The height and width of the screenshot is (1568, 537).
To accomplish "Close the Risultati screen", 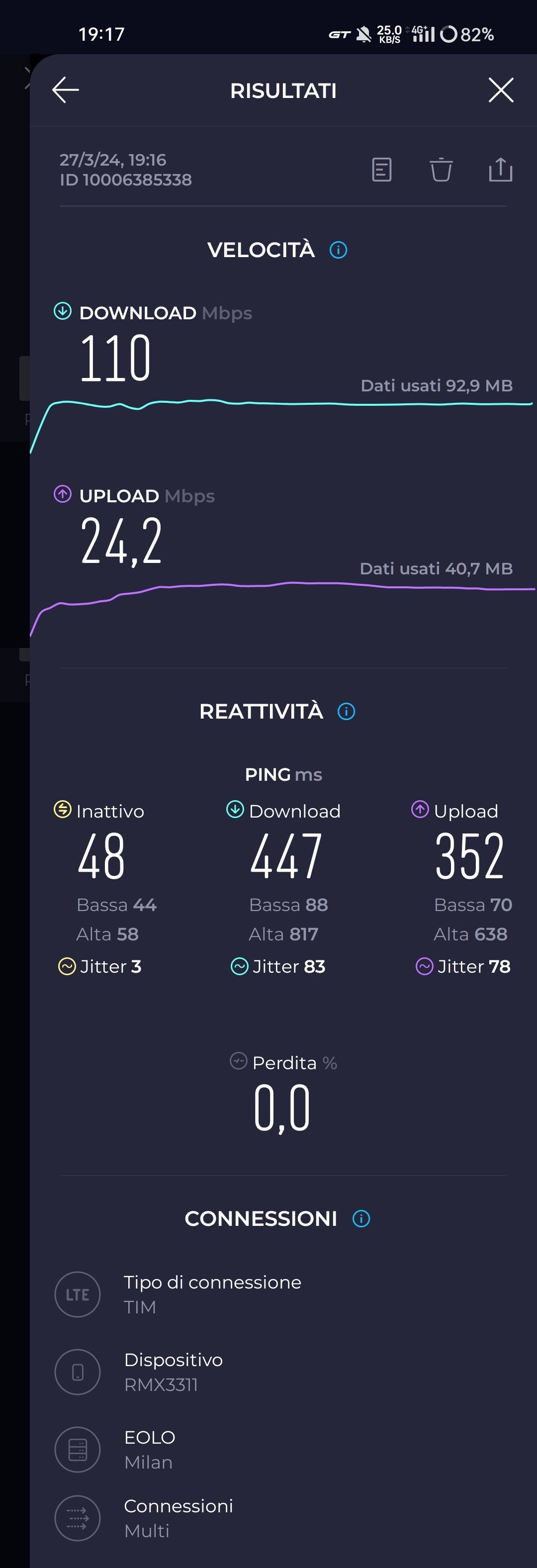I will coord(501,90).
